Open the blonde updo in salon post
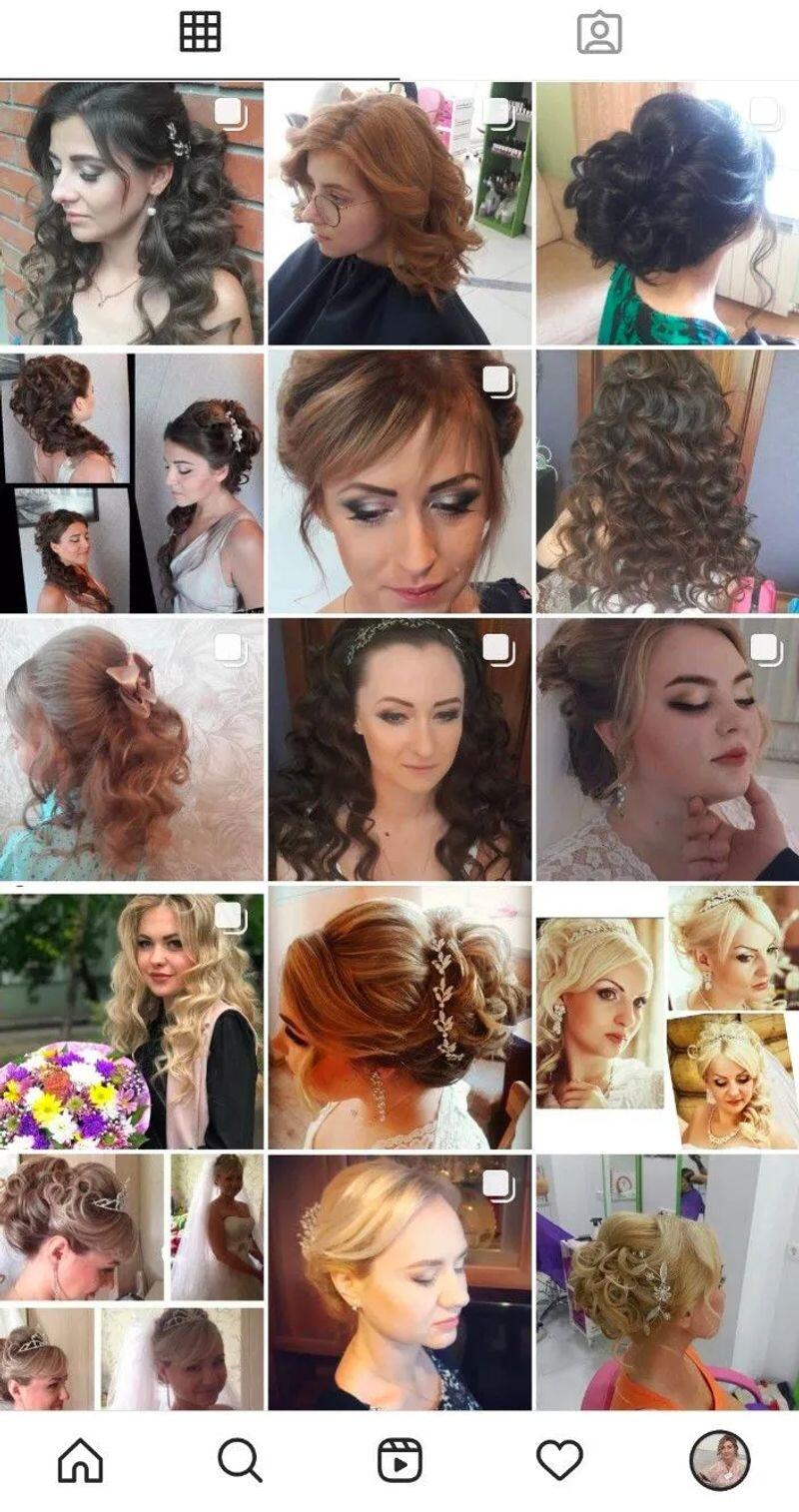799x1512 pixels. click(667, 1282)
